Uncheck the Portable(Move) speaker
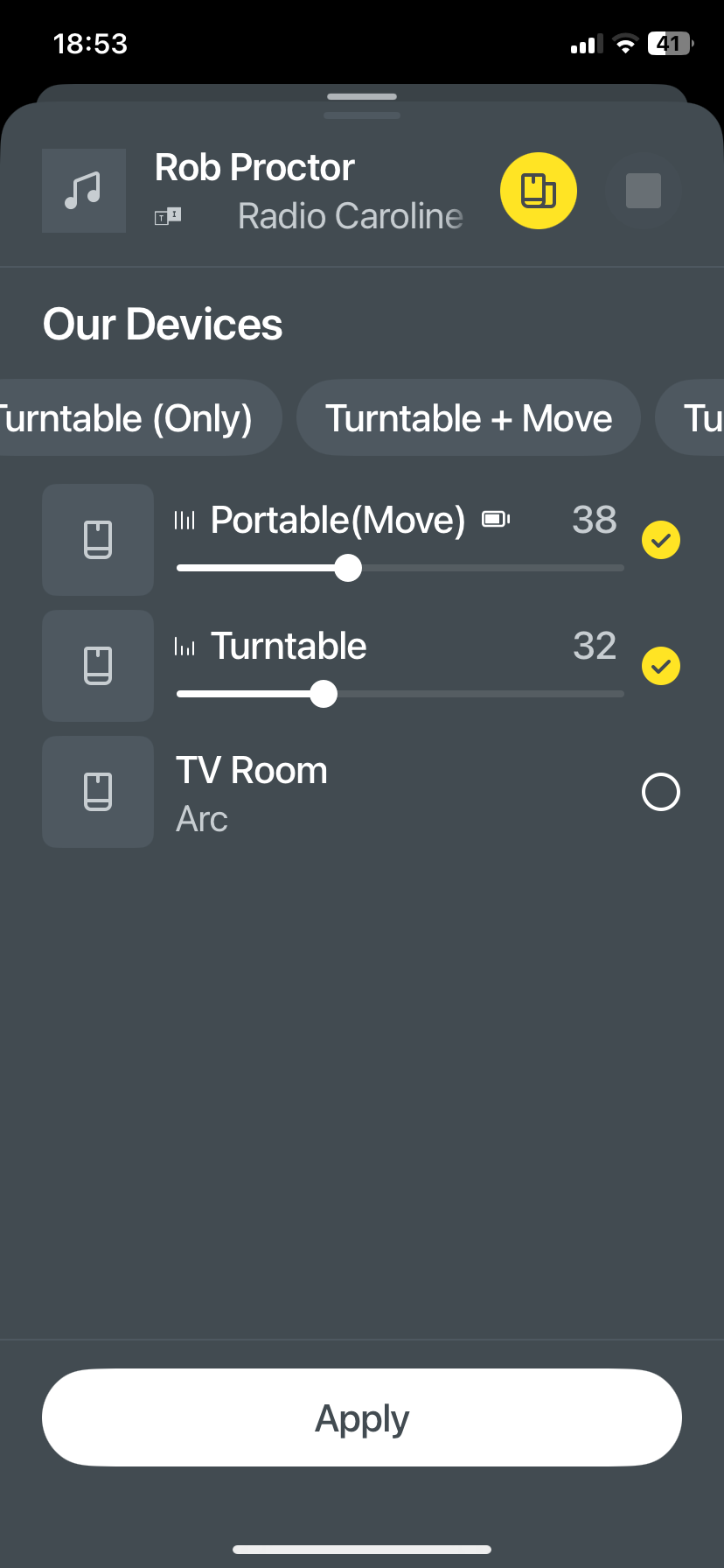The width and height of the screenshot is (724, 1568). click(661, 540)
